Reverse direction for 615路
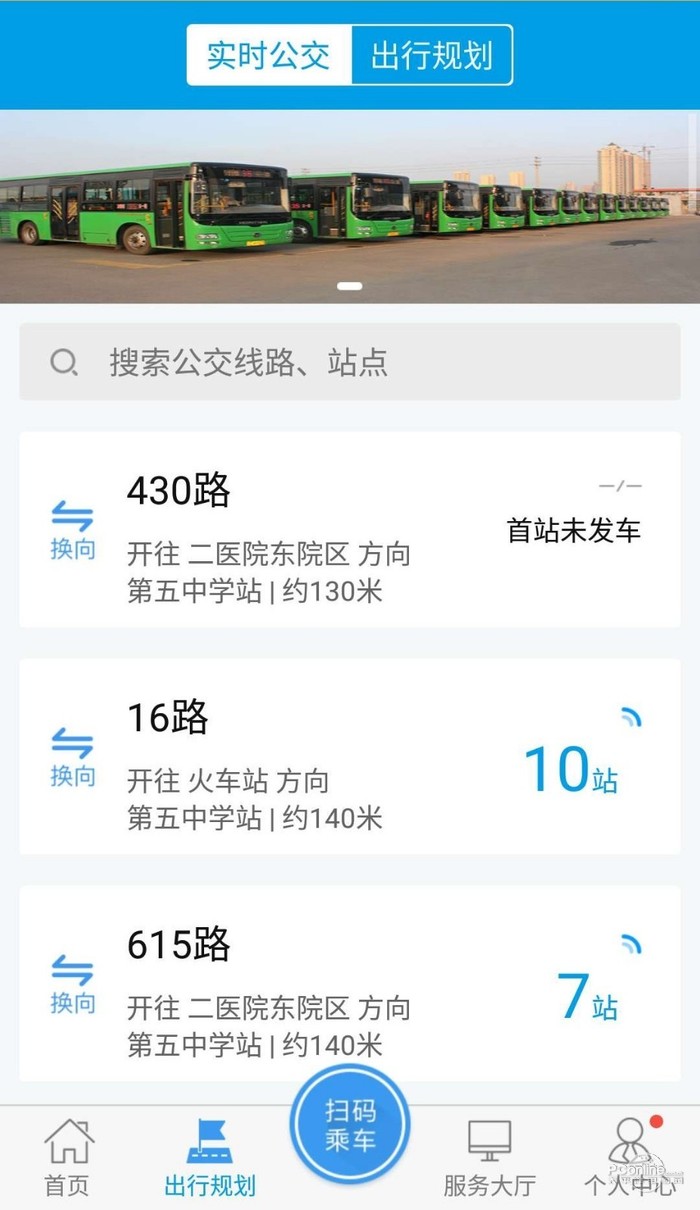Image resolution: width=700 pixels, height=1210 pixels. [x=72, y=984]
